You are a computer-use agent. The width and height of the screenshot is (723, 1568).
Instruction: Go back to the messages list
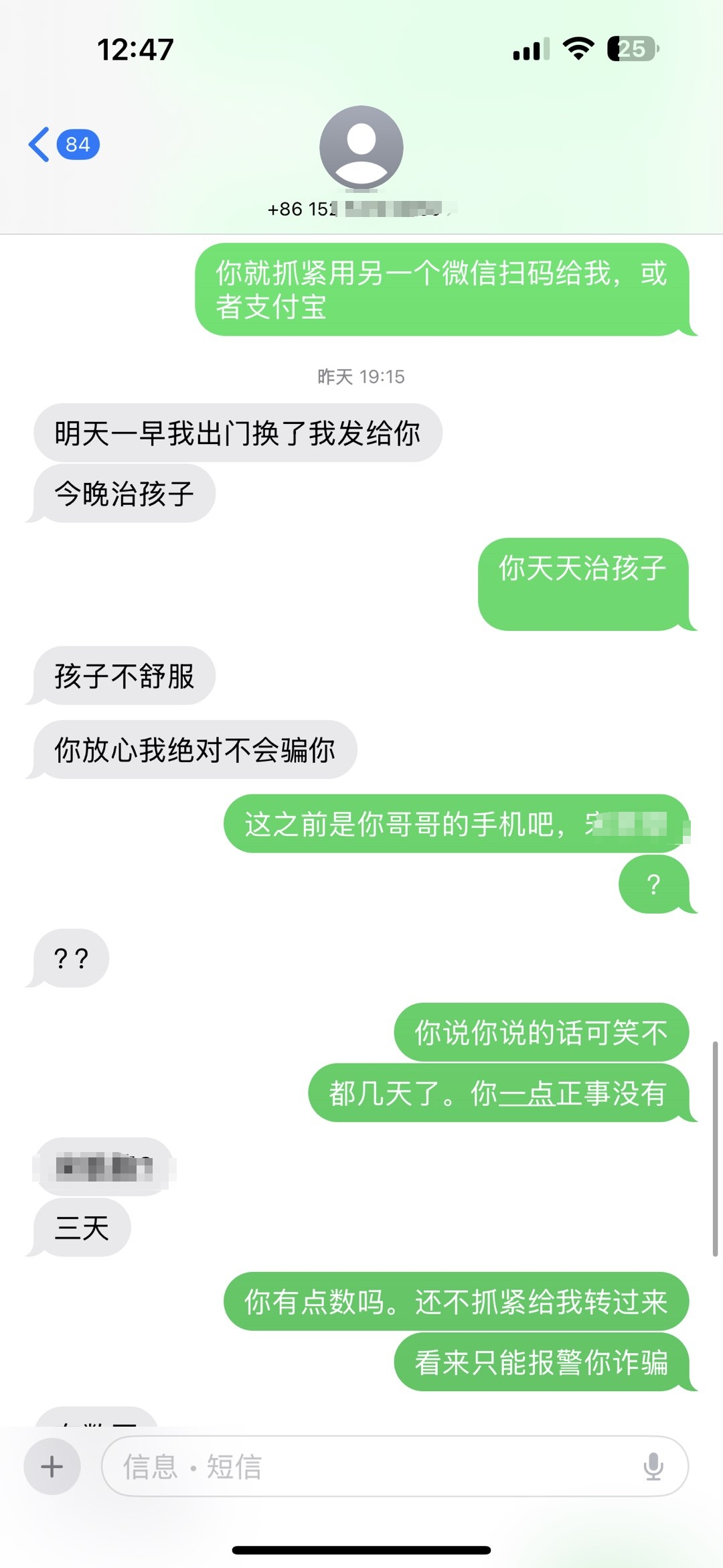coord(64,144)
